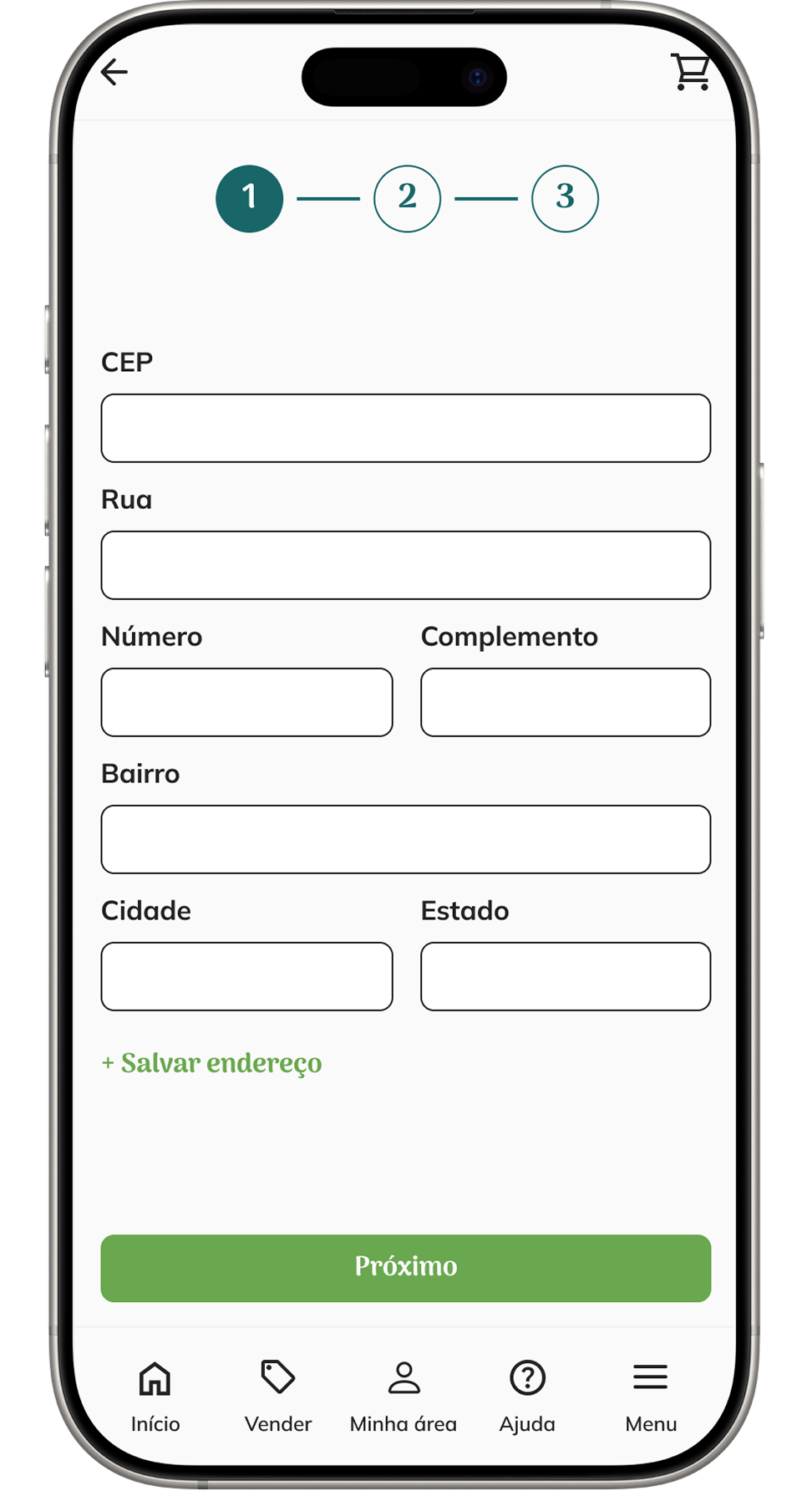The image size is (812, 1491).
Task: Open the Vender tab
Action: tap(278, 1396)
